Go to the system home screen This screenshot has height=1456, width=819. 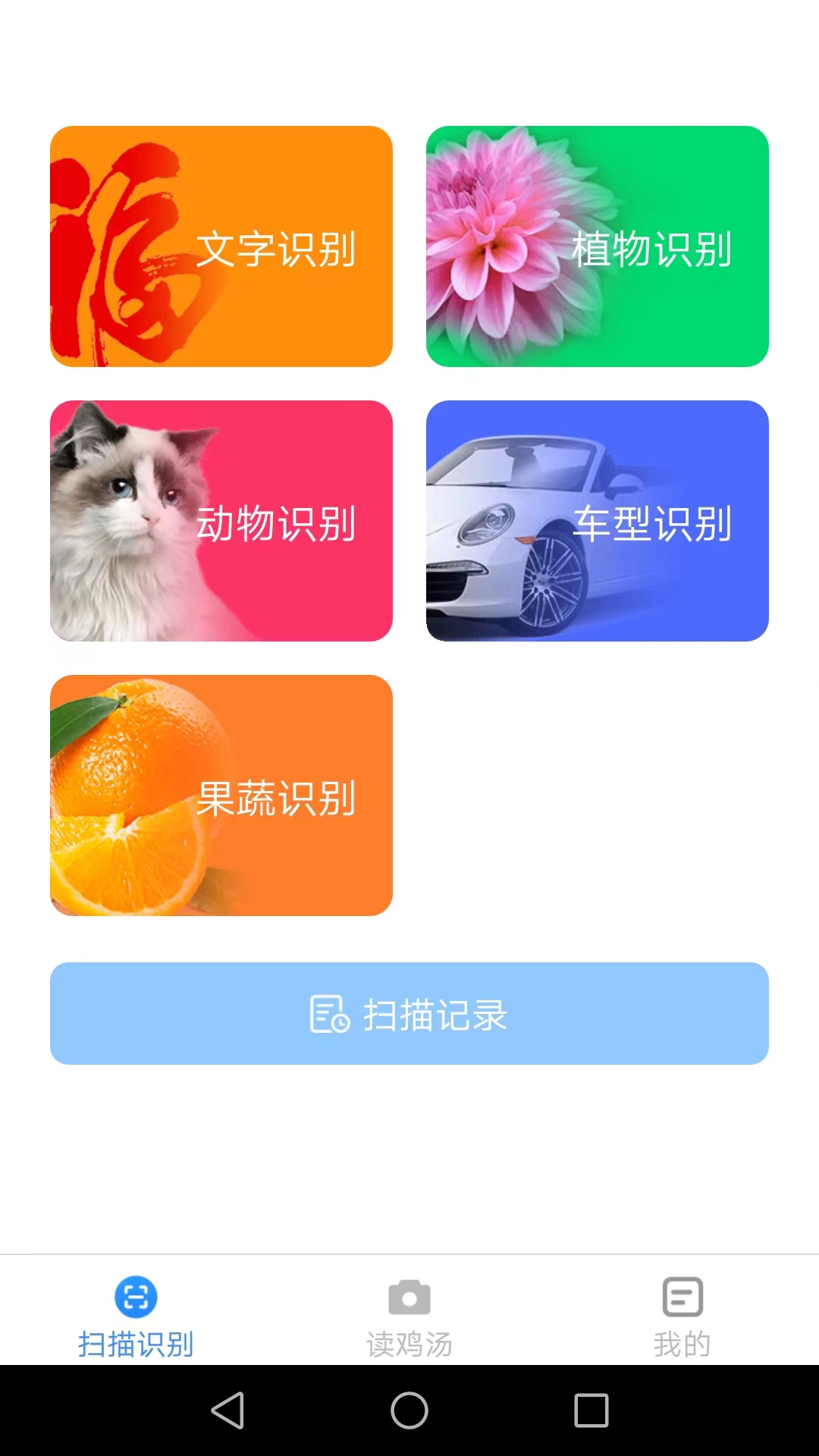click(x=409, y=1410)
